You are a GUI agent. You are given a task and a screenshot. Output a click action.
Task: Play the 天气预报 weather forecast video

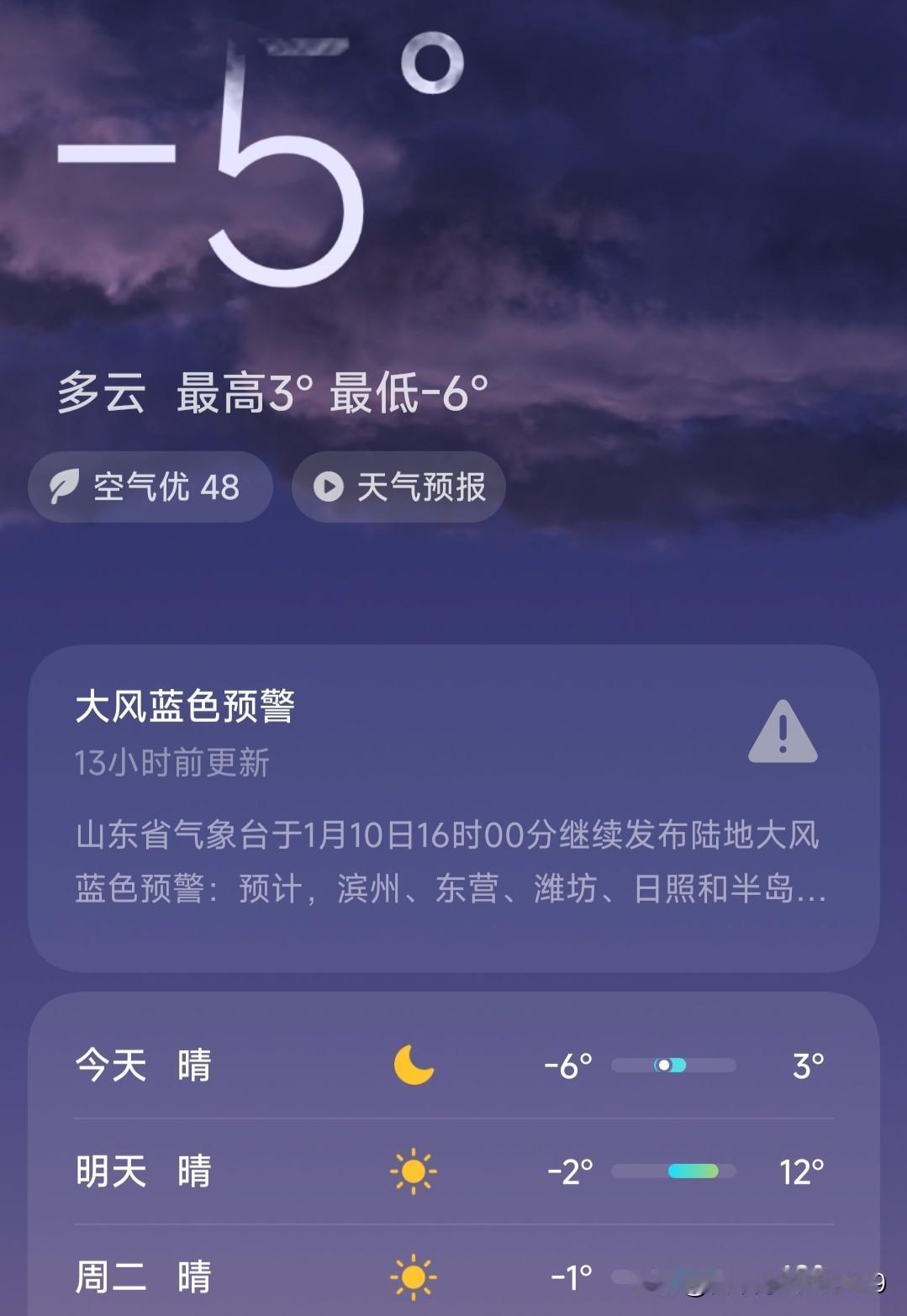pyautogui.click(x=398, y=486)
